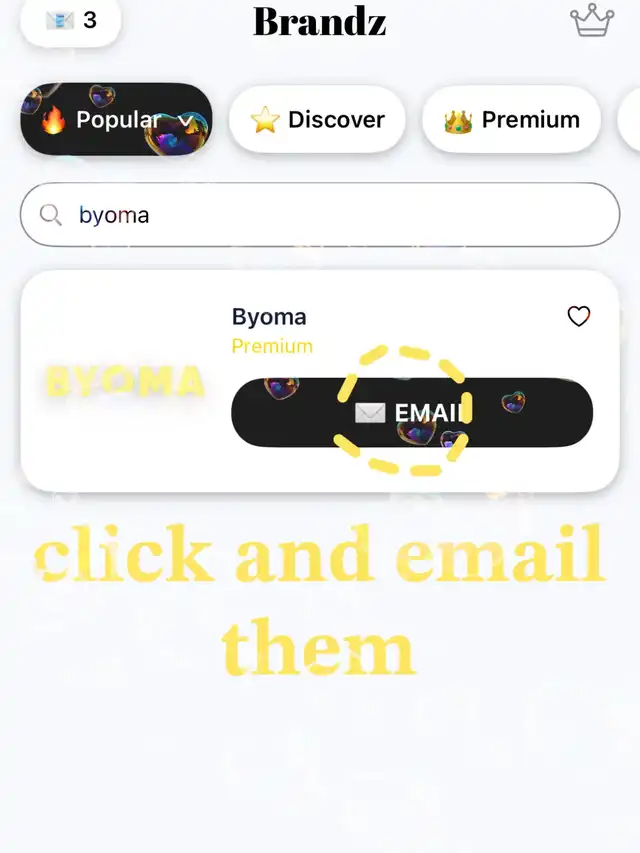Switch to the Discover filter

click(317, 120)
